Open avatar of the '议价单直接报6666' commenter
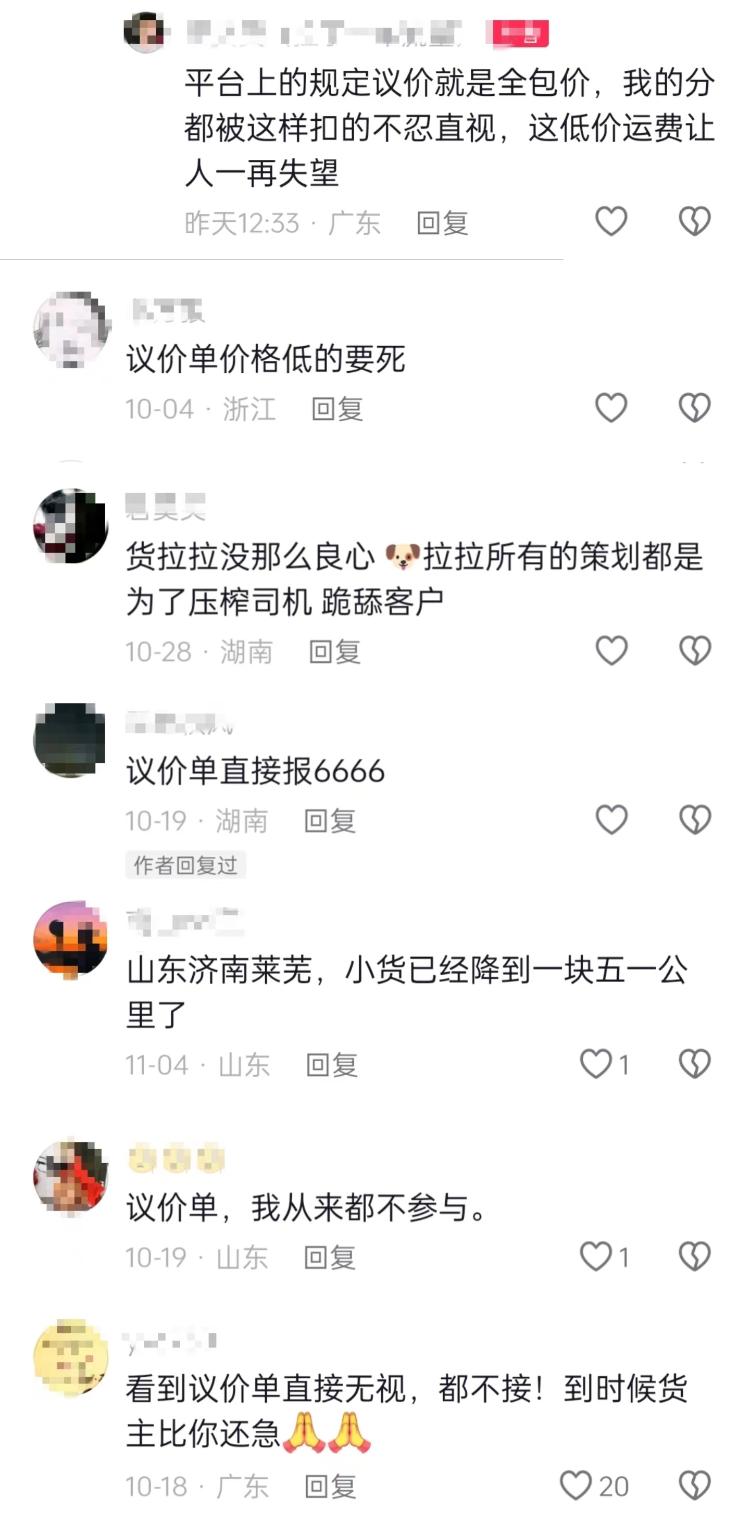 click(x=70, y=740)
